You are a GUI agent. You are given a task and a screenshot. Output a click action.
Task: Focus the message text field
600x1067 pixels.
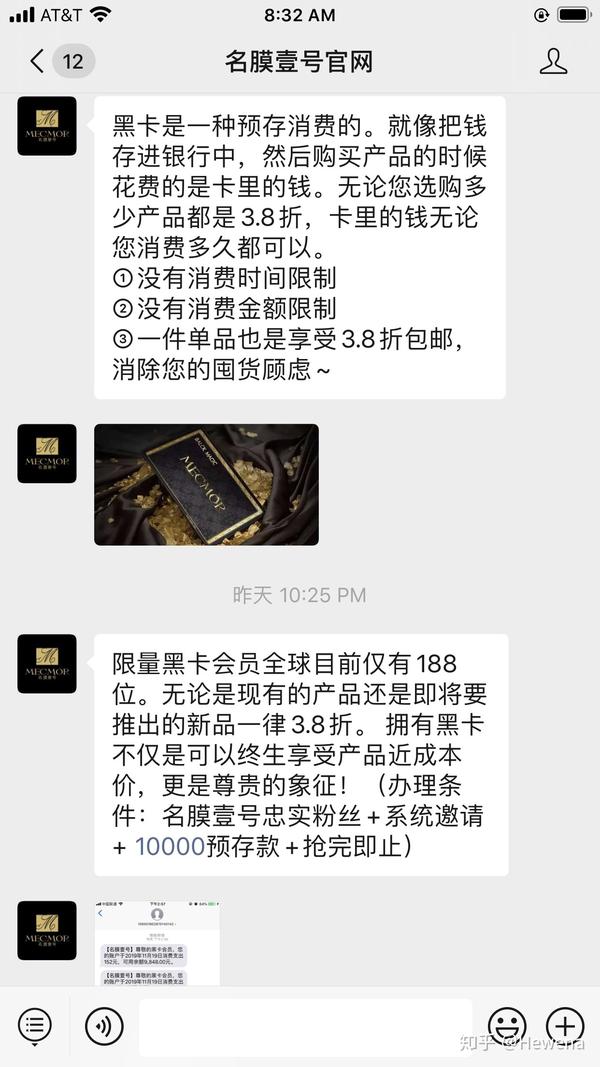coord(305,1026)
